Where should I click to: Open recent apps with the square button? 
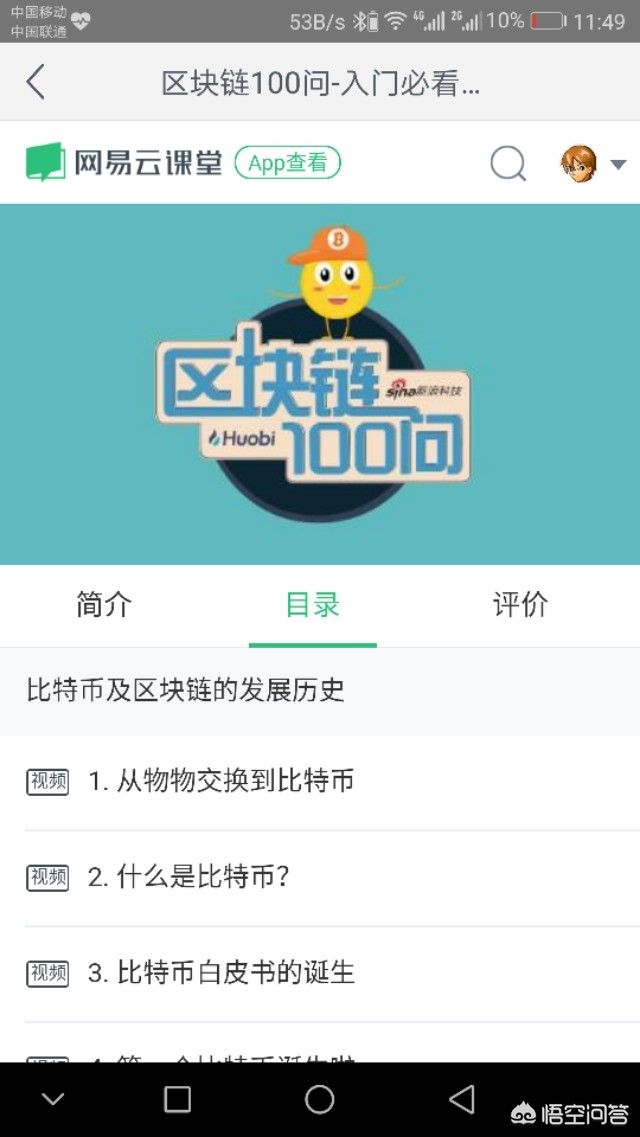[x=177, y=1100]
